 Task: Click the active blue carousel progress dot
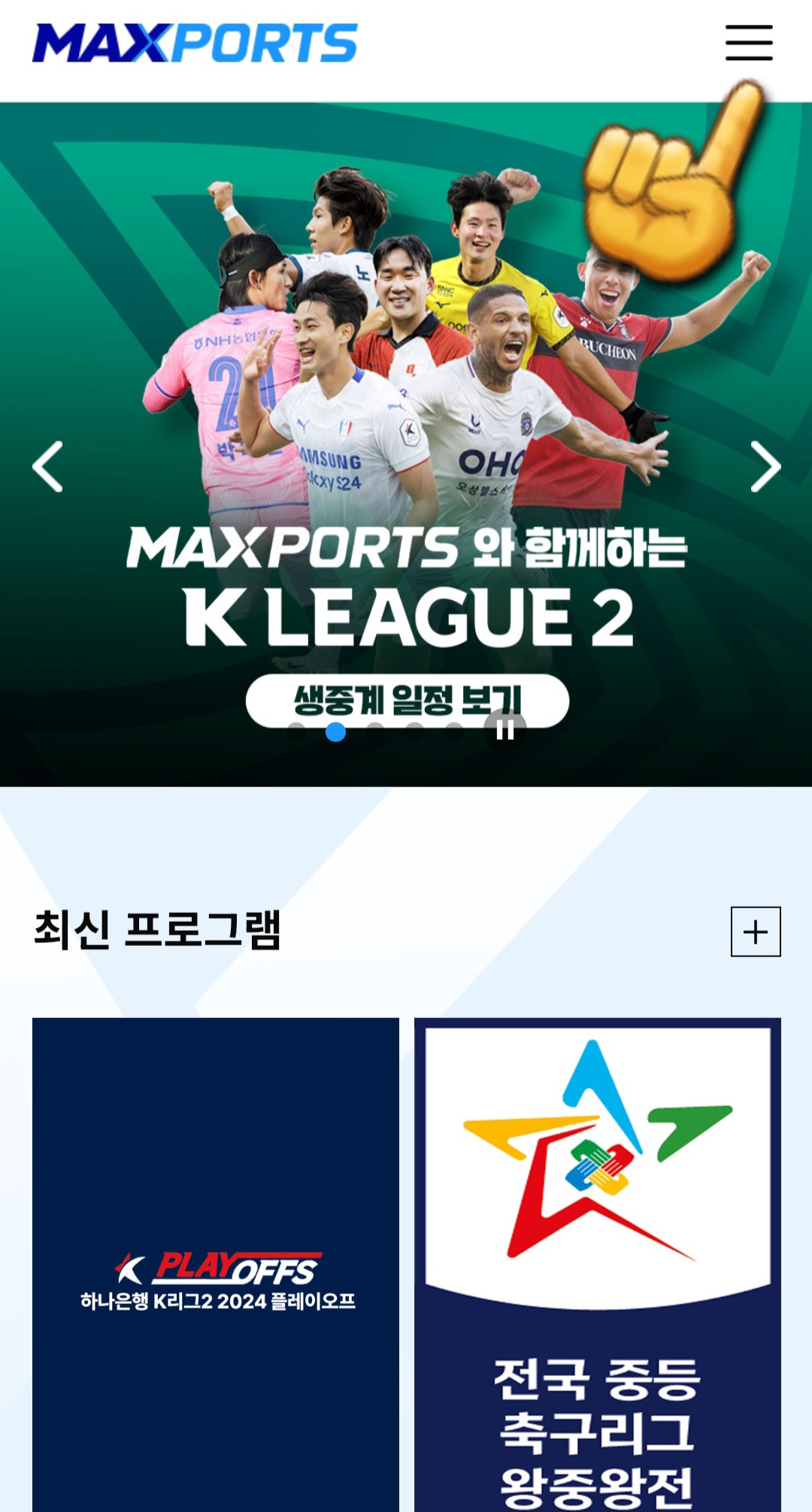[x=335, y=731]
